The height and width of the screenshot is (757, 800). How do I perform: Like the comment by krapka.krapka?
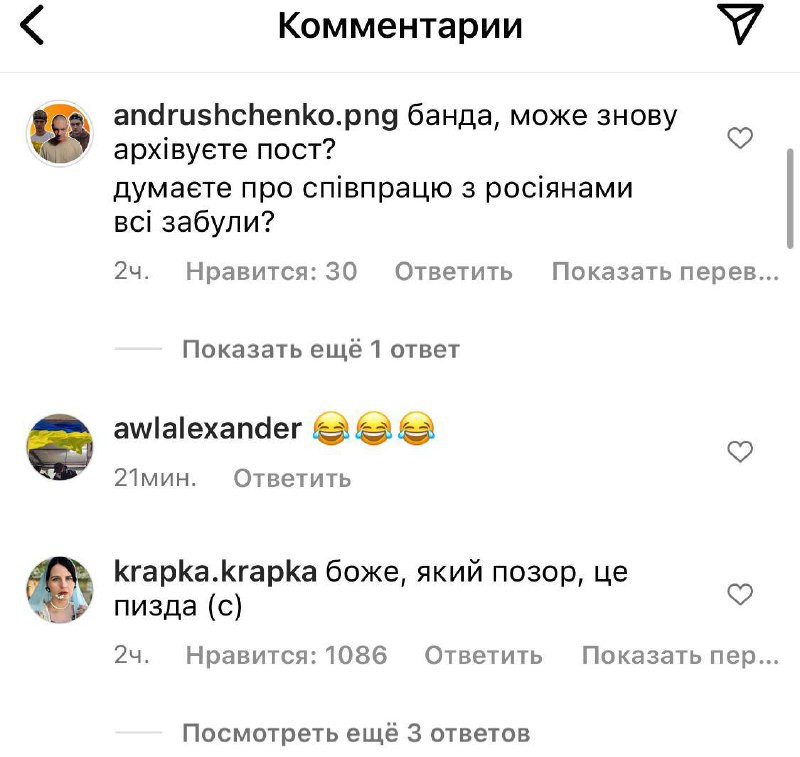(740, 595)
